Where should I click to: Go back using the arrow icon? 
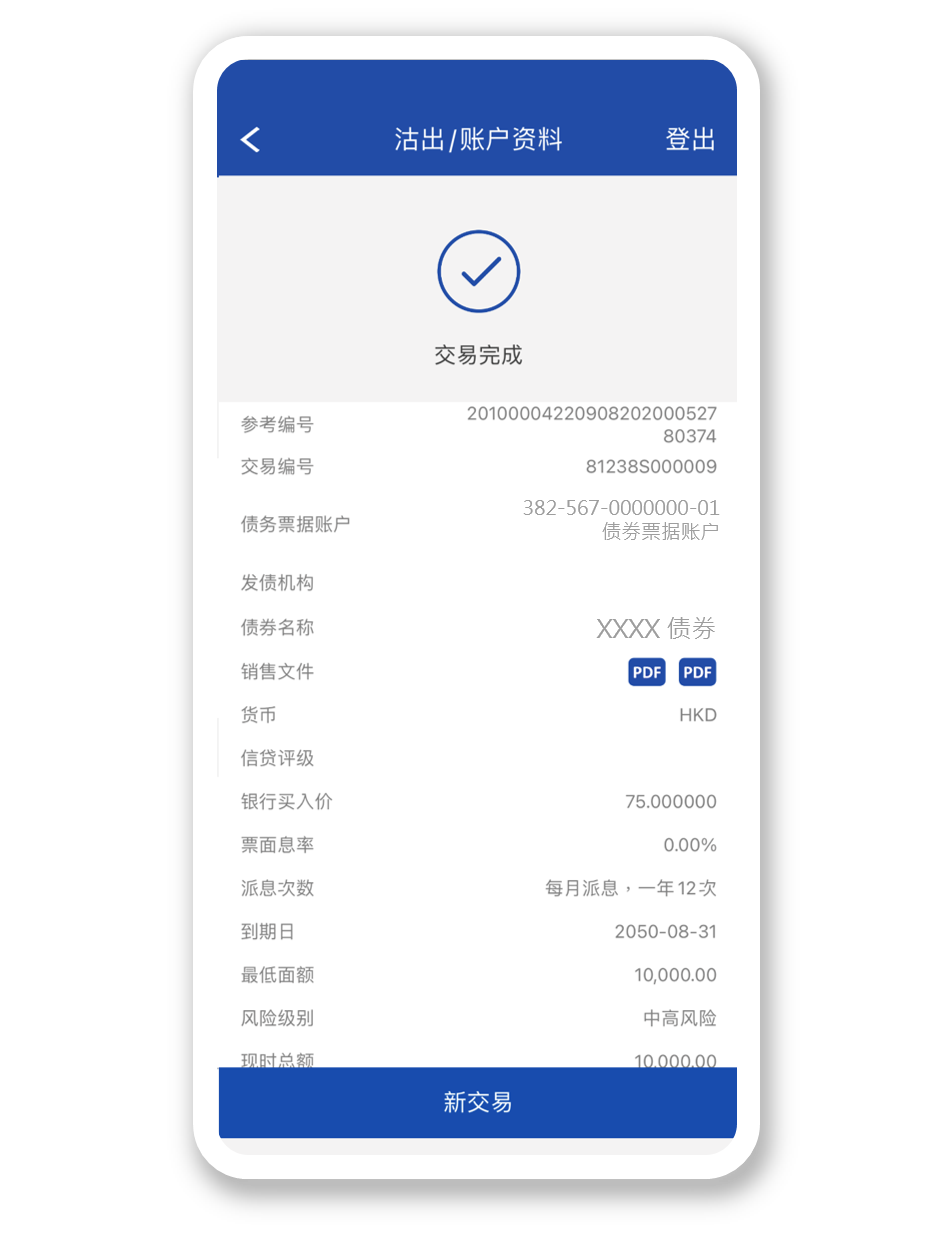pos(250,140)
